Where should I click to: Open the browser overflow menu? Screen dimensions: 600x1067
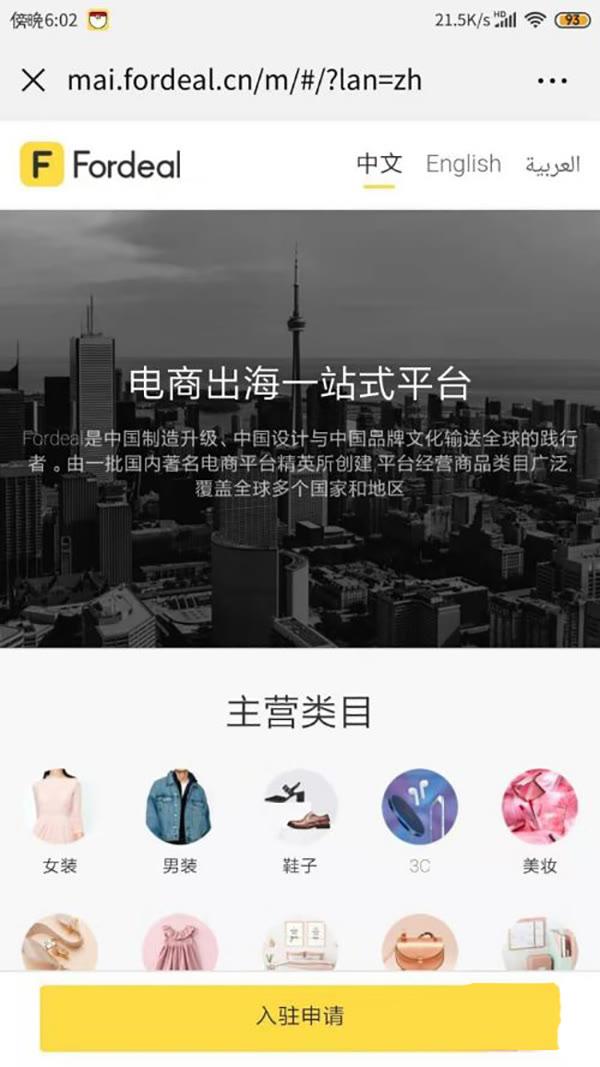(552, 81)
